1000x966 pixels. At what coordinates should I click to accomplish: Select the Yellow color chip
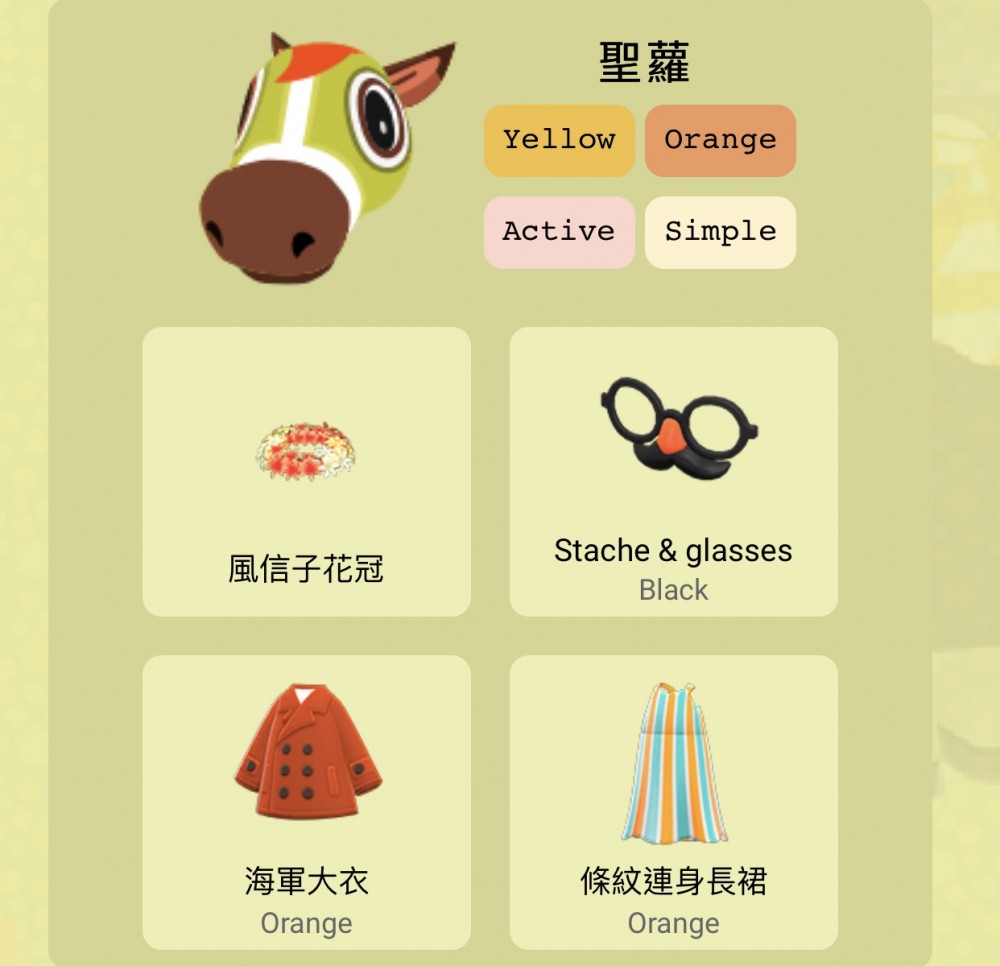click(x=559, y=140)
